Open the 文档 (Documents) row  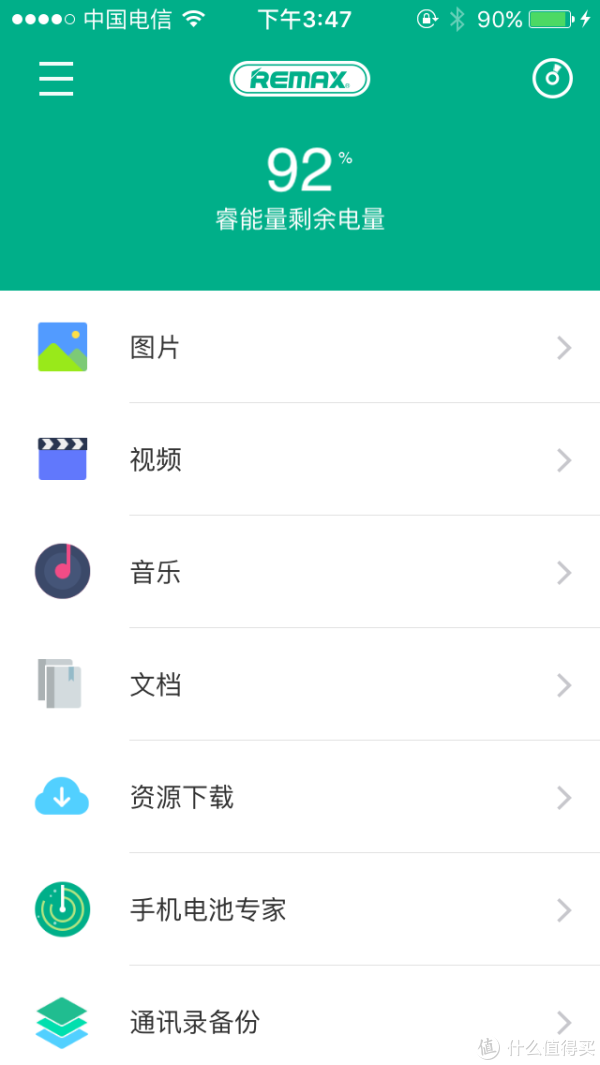pos(300,685)
